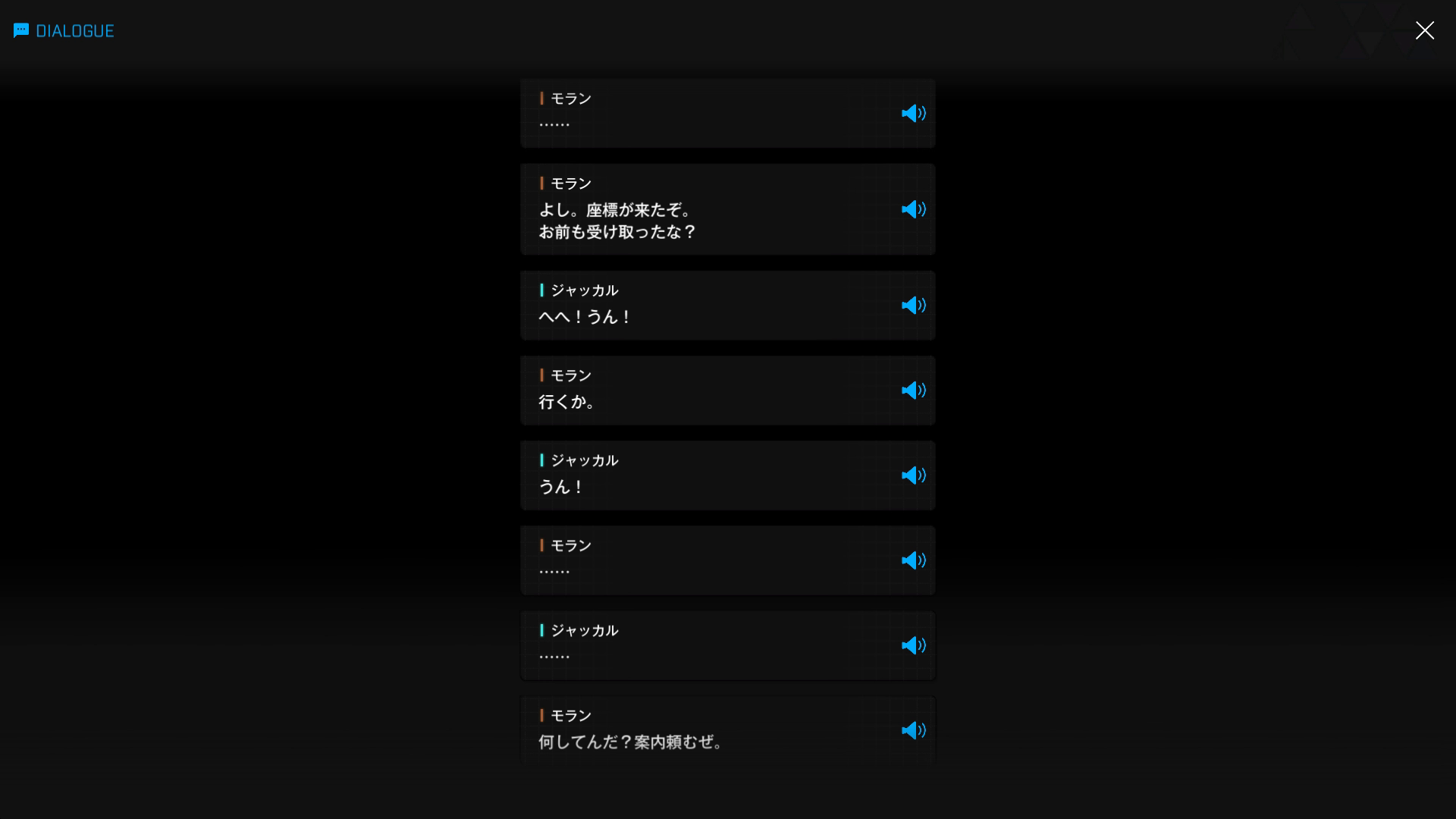Screen dimensions: 1456x819
Task: Play audio for モラン's "行くか。"
Action: pyautogui.click(x=913, y=390)
